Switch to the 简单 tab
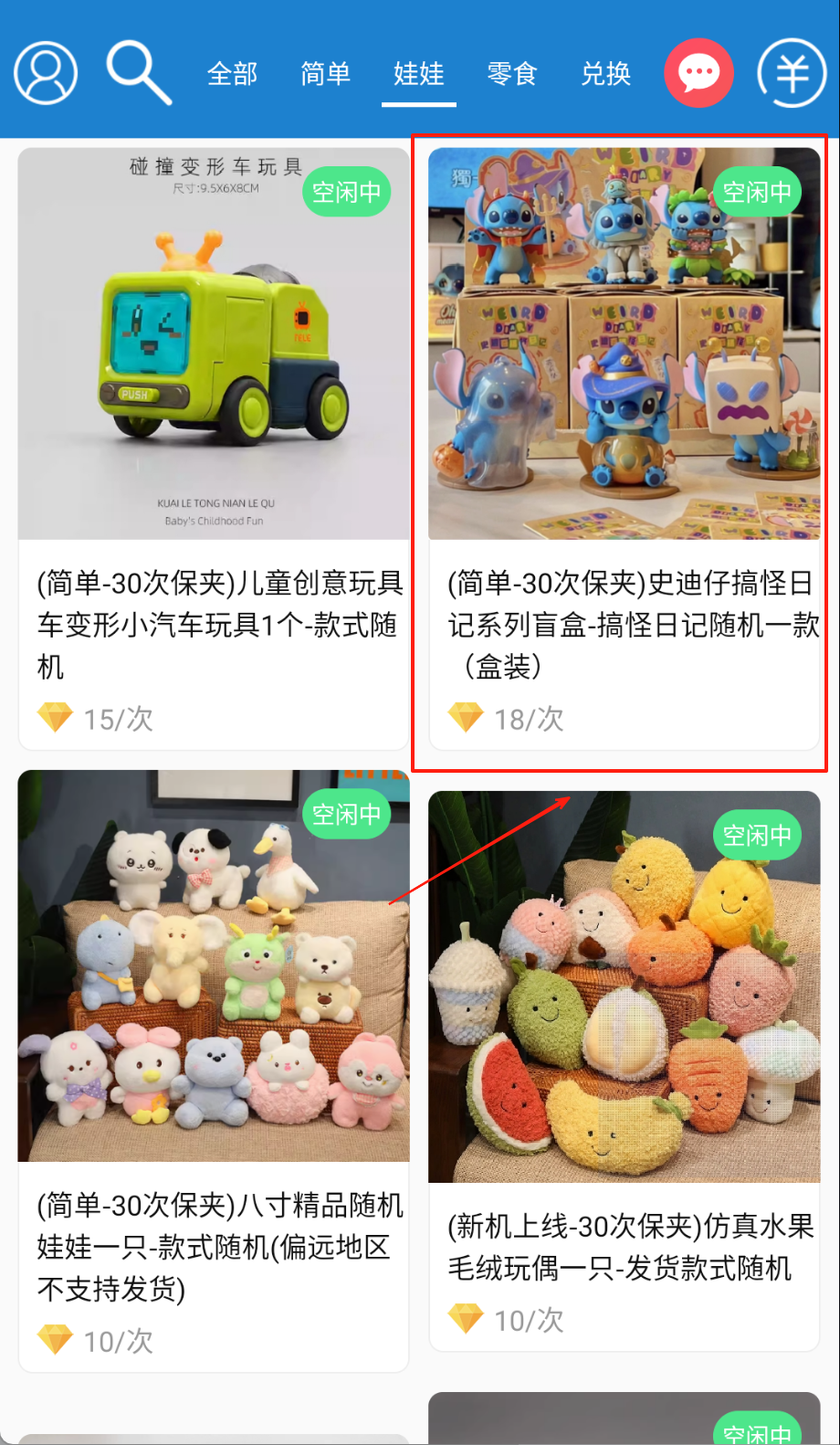 (326, 74)
